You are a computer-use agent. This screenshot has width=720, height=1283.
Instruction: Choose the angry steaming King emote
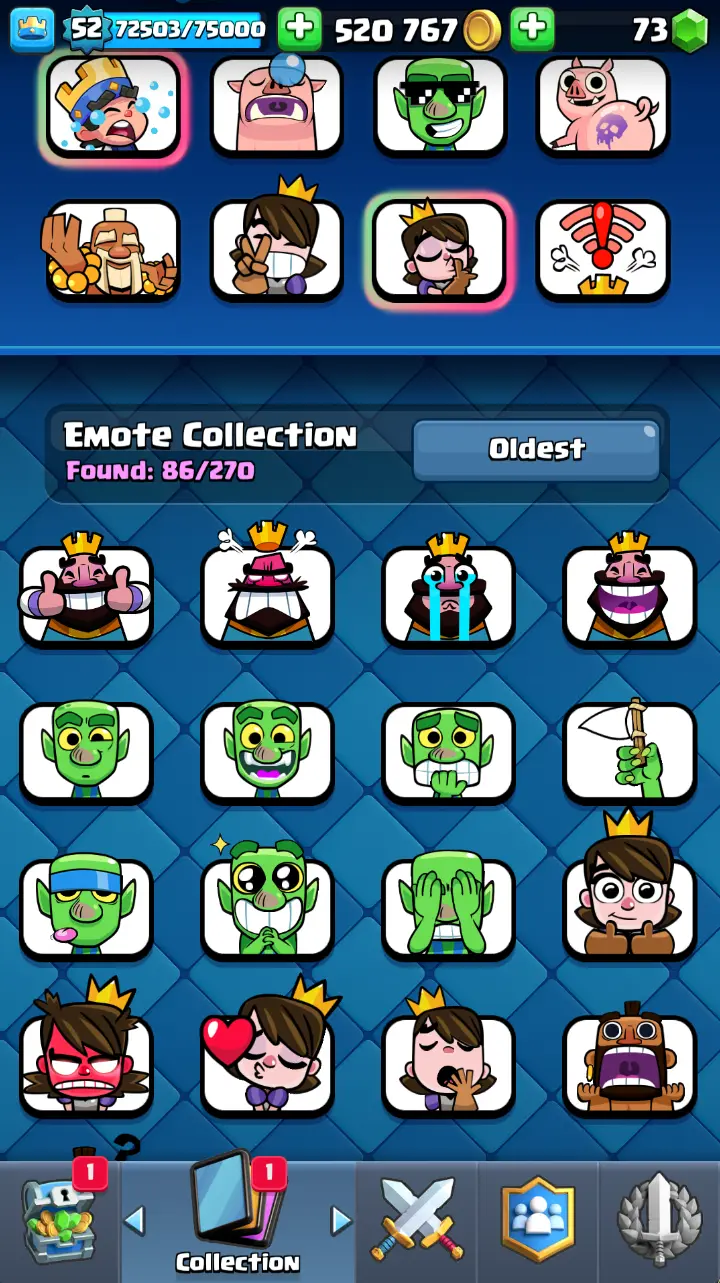(x=267, y=594)
